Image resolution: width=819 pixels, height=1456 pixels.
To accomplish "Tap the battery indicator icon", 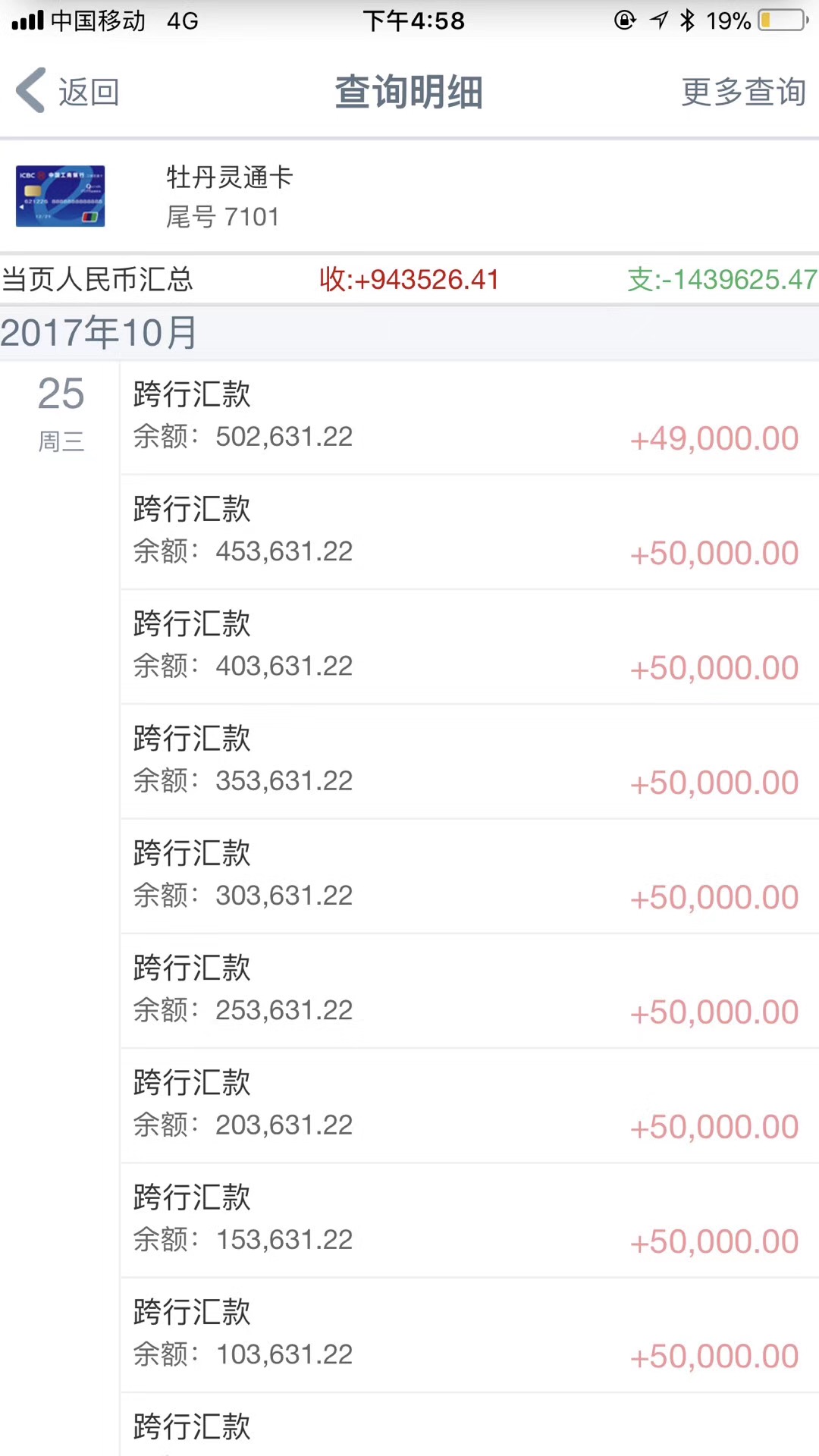I will [x=783, y=20].
